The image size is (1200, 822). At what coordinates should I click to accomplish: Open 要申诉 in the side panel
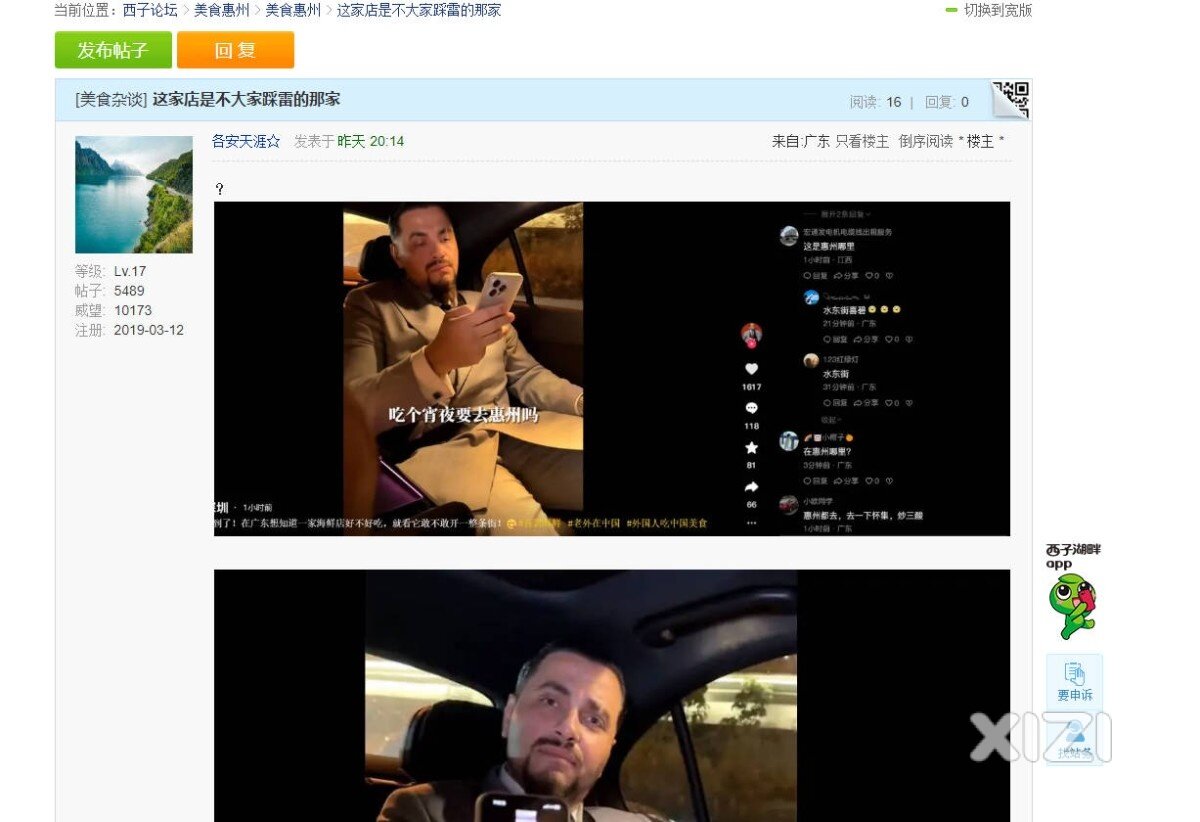pyautogui.click(x=1074, y=681)
